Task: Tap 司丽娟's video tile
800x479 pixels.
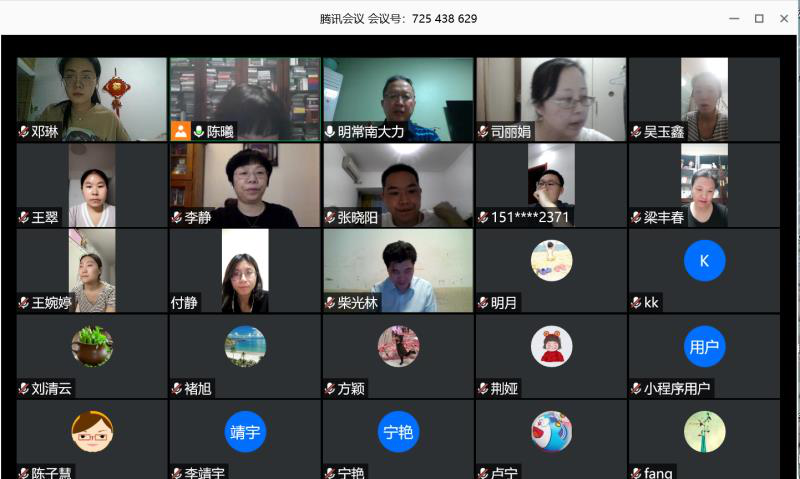Action: [550, 98]
